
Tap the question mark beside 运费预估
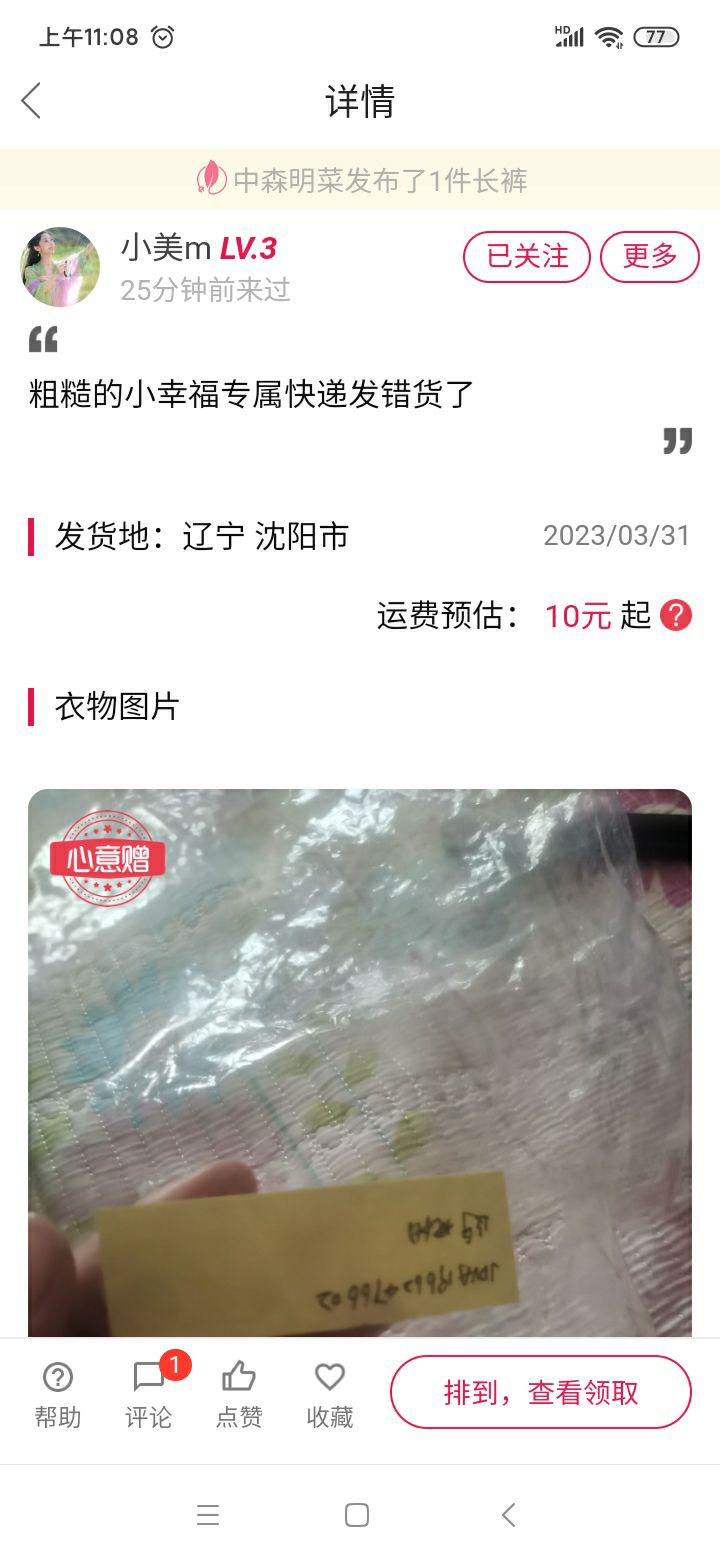click(676, 615)
